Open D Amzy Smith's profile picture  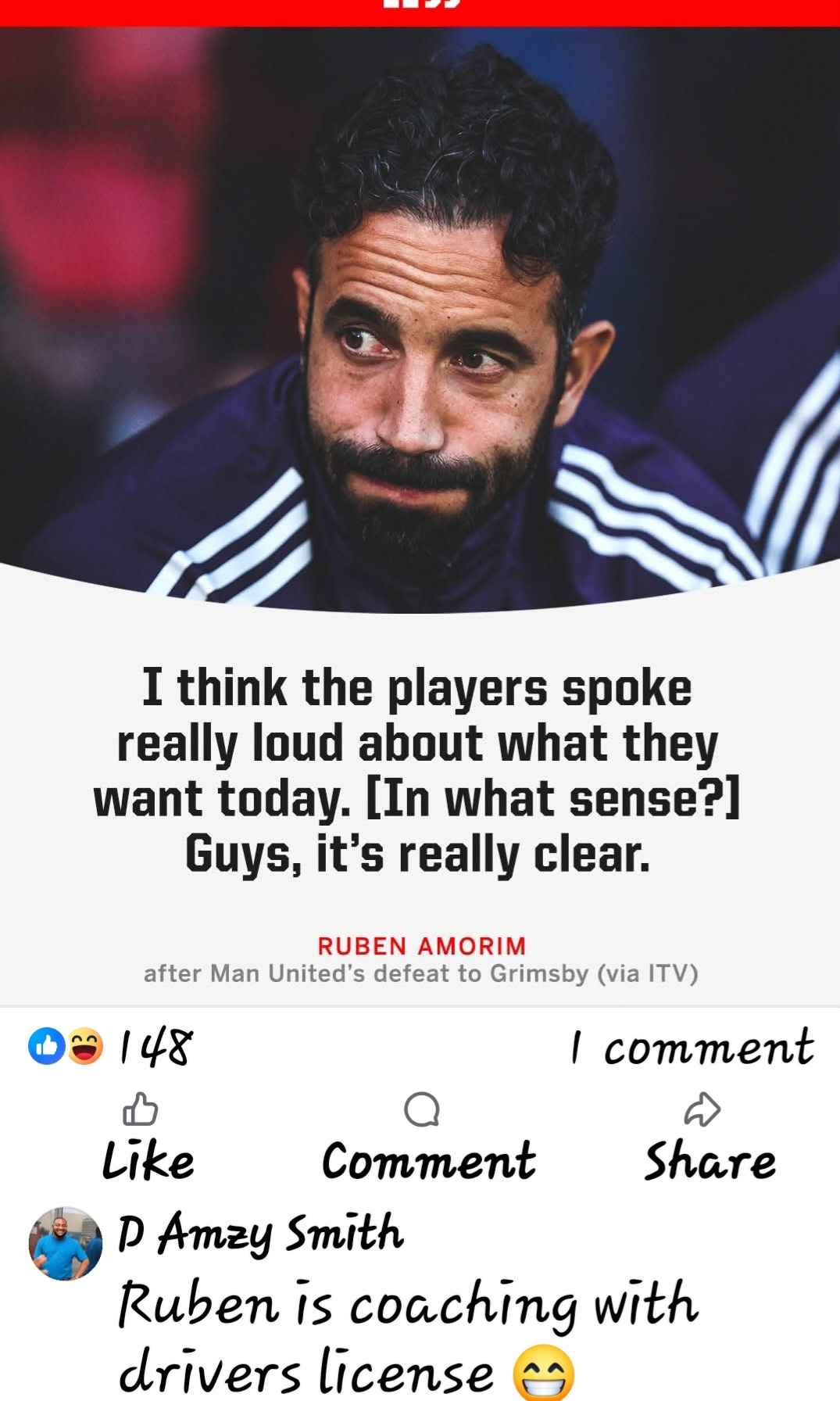click(x=66, y=1243)
